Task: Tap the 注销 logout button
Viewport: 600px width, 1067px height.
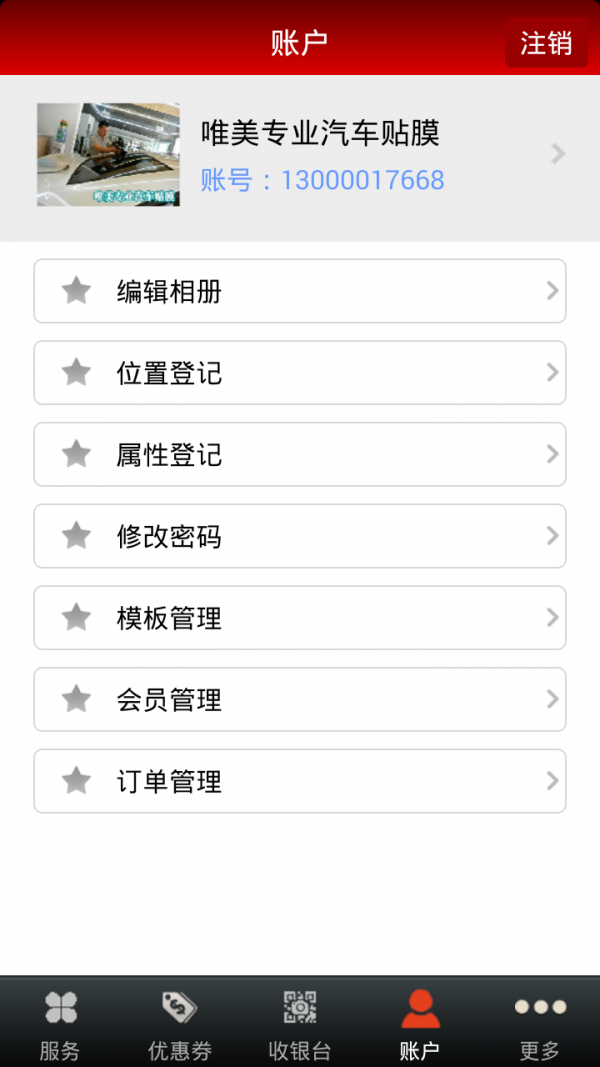Action: tap(546, 43)
